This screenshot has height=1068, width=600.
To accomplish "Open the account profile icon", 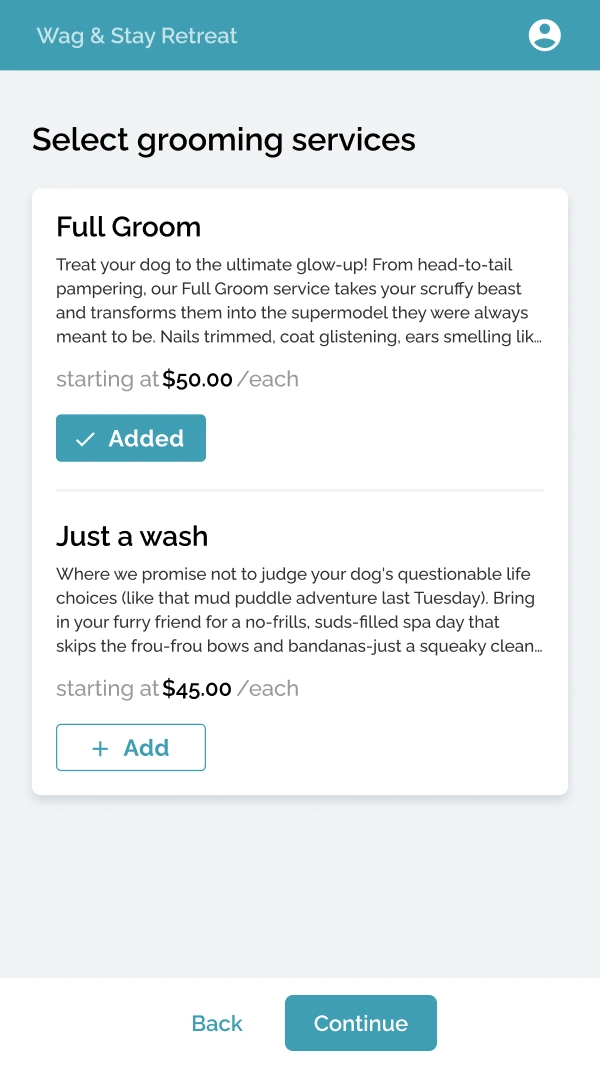I will coord(544,35).
